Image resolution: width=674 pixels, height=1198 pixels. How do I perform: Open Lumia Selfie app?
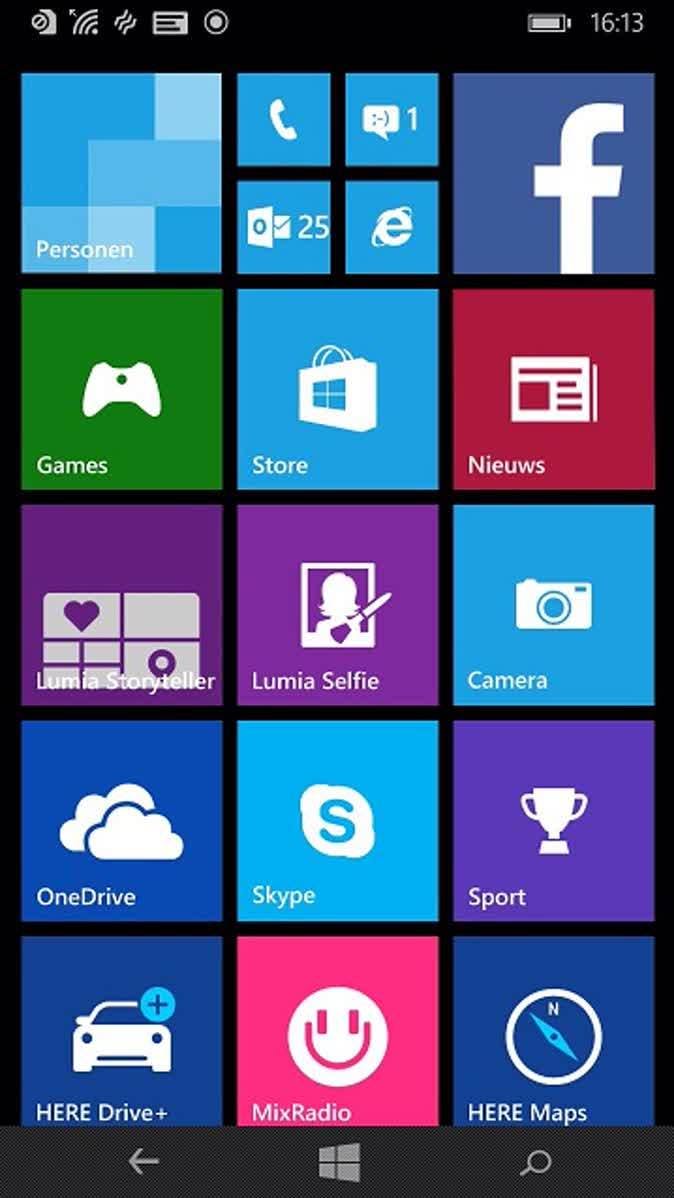[x=337, y=605]
